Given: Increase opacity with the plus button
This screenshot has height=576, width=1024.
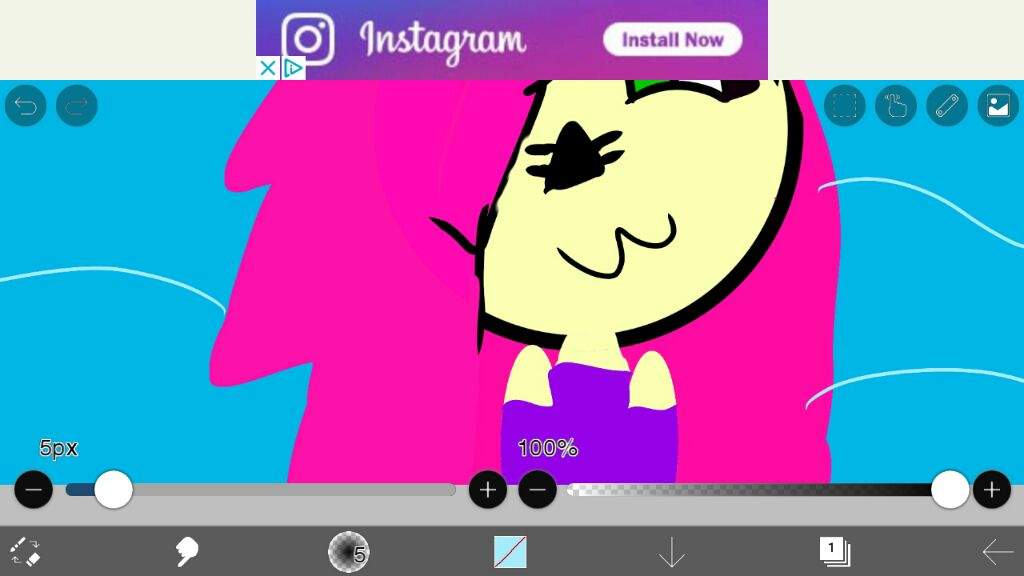Looking at the screenshot, I should pos(991,490).
